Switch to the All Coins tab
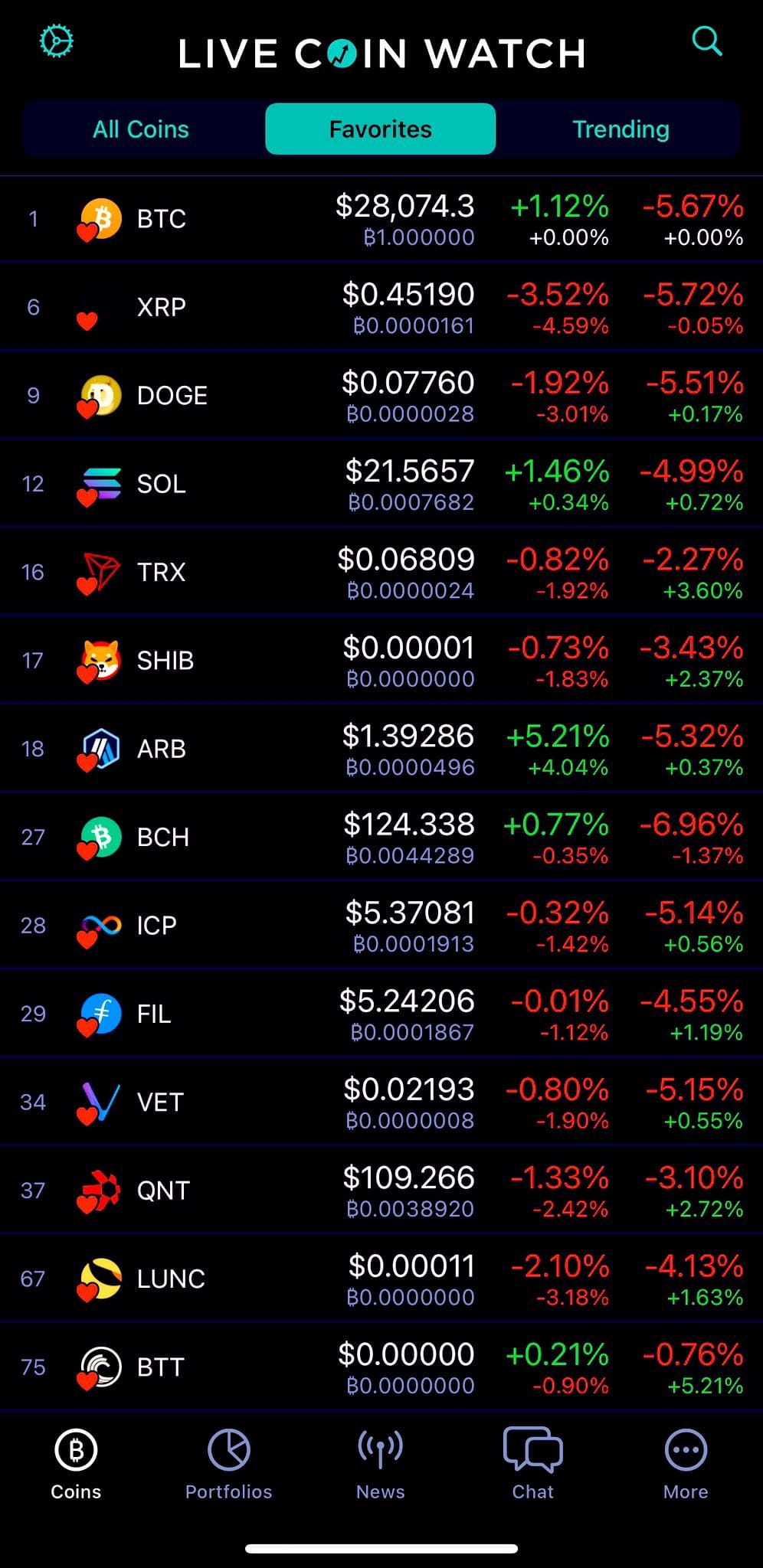 pyautogui.click(x=140, y=129)
